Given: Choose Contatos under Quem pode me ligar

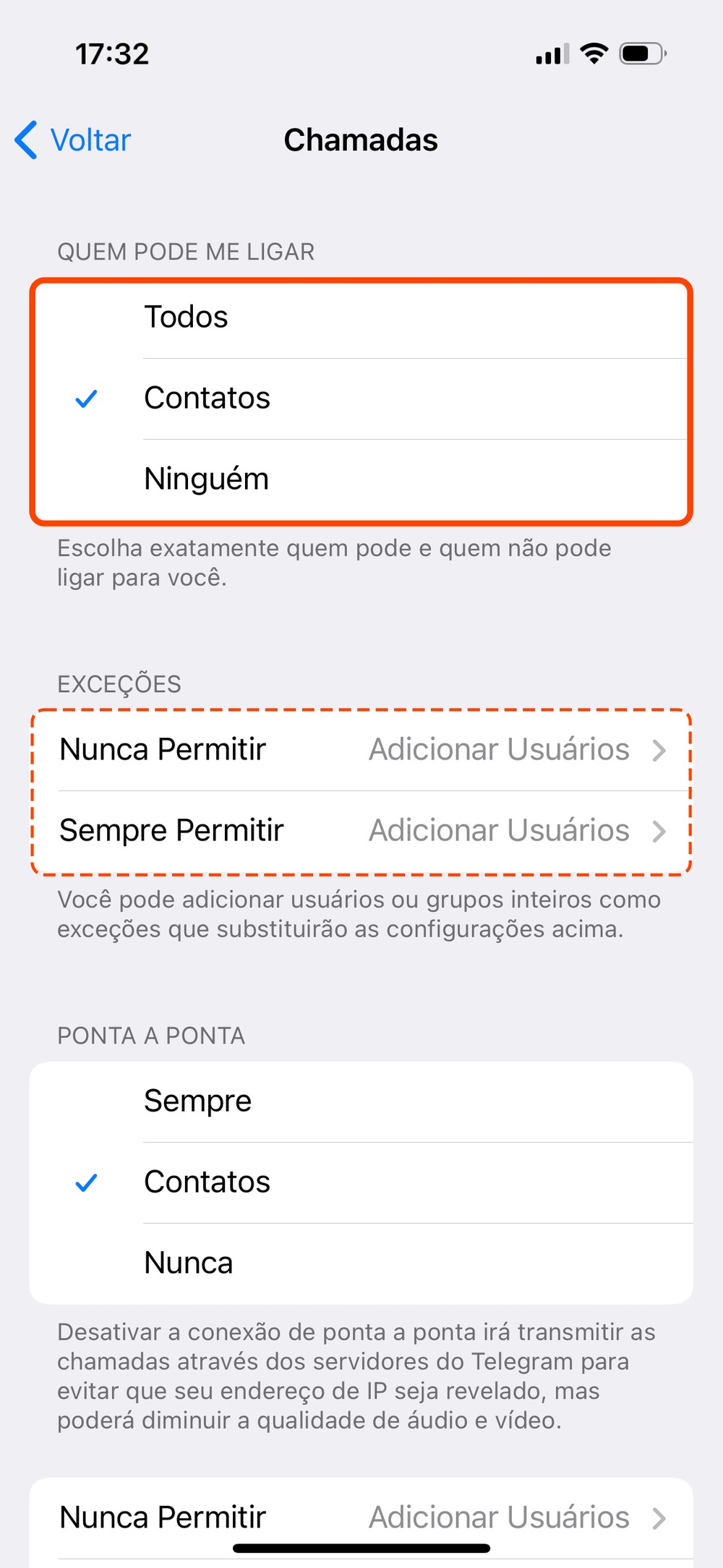Looking at the screenshot, I should [361, 399].
